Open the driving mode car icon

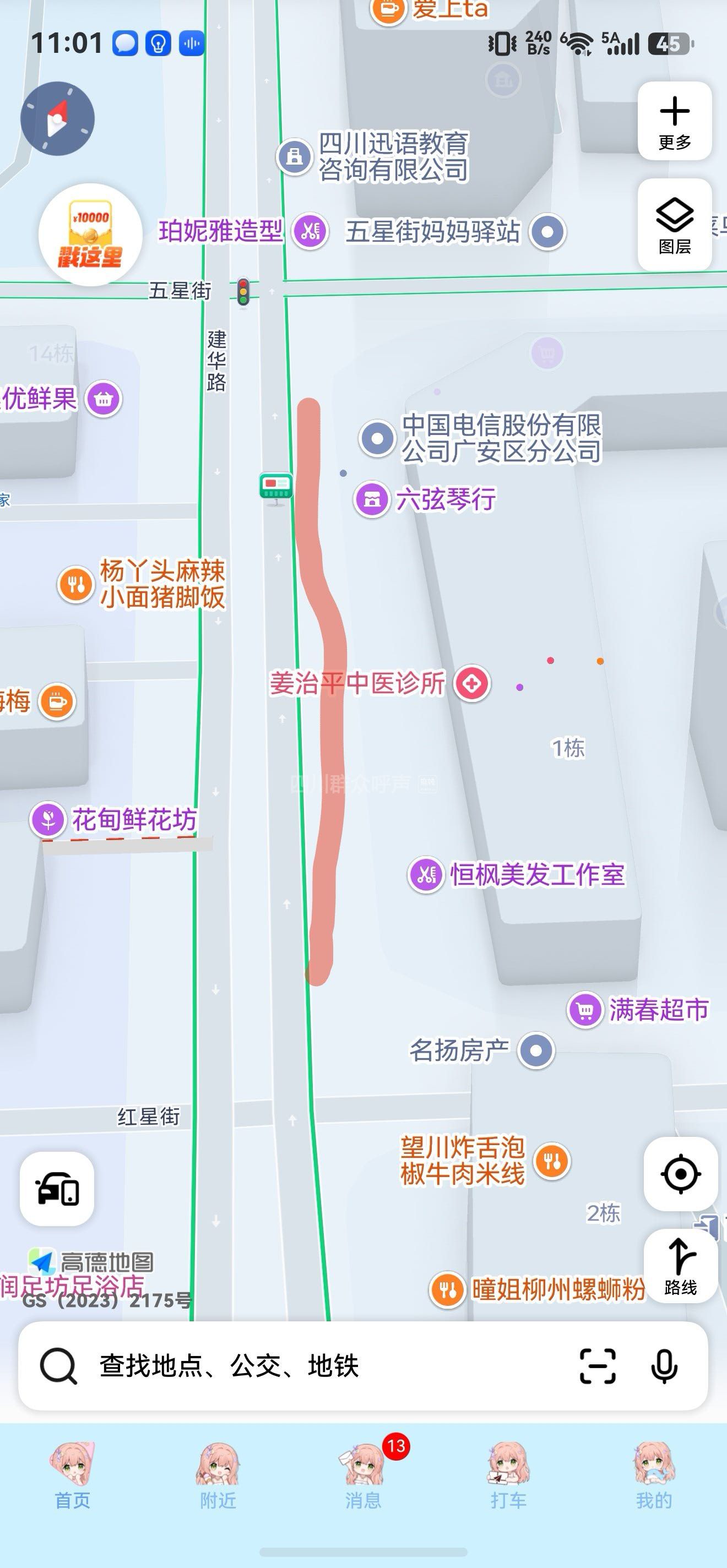[57, 1188]
